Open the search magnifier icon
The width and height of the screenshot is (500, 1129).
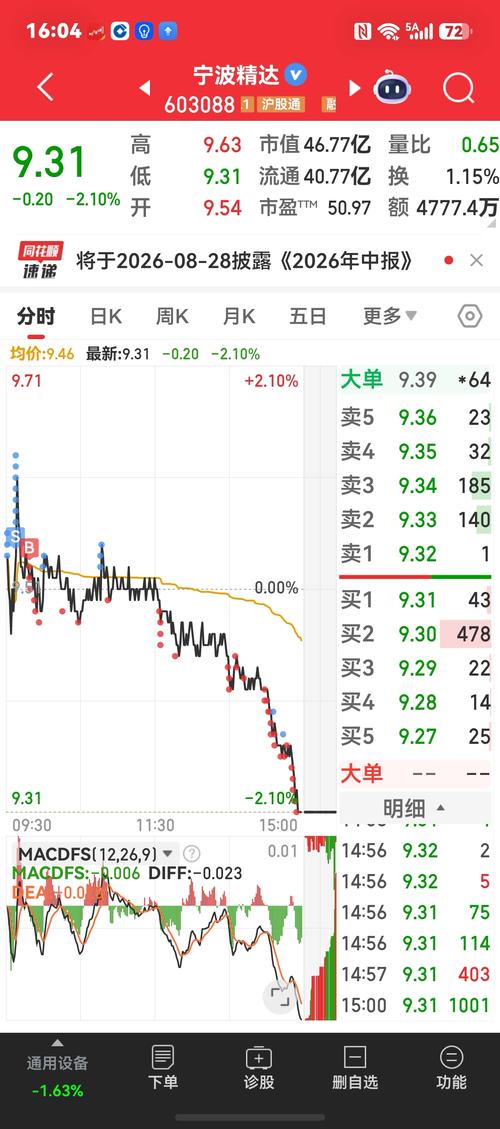pyautogui.click(x=458, y=89)
